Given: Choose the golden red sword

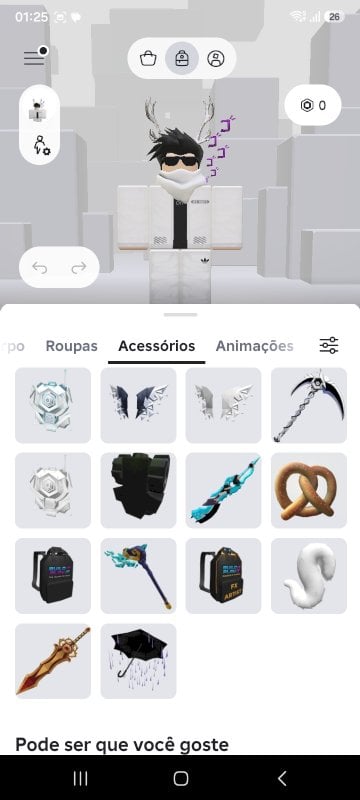Looking at the screenshot, I should tap(53, 661).
